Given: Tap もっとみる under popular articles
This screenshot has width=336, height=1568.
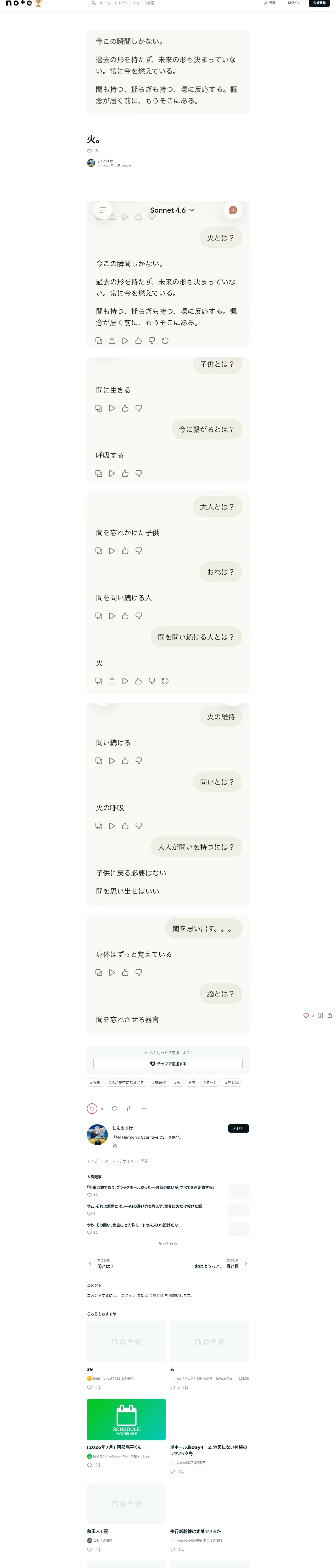Looking at the screenshot, I should (x=168, y=1244).
